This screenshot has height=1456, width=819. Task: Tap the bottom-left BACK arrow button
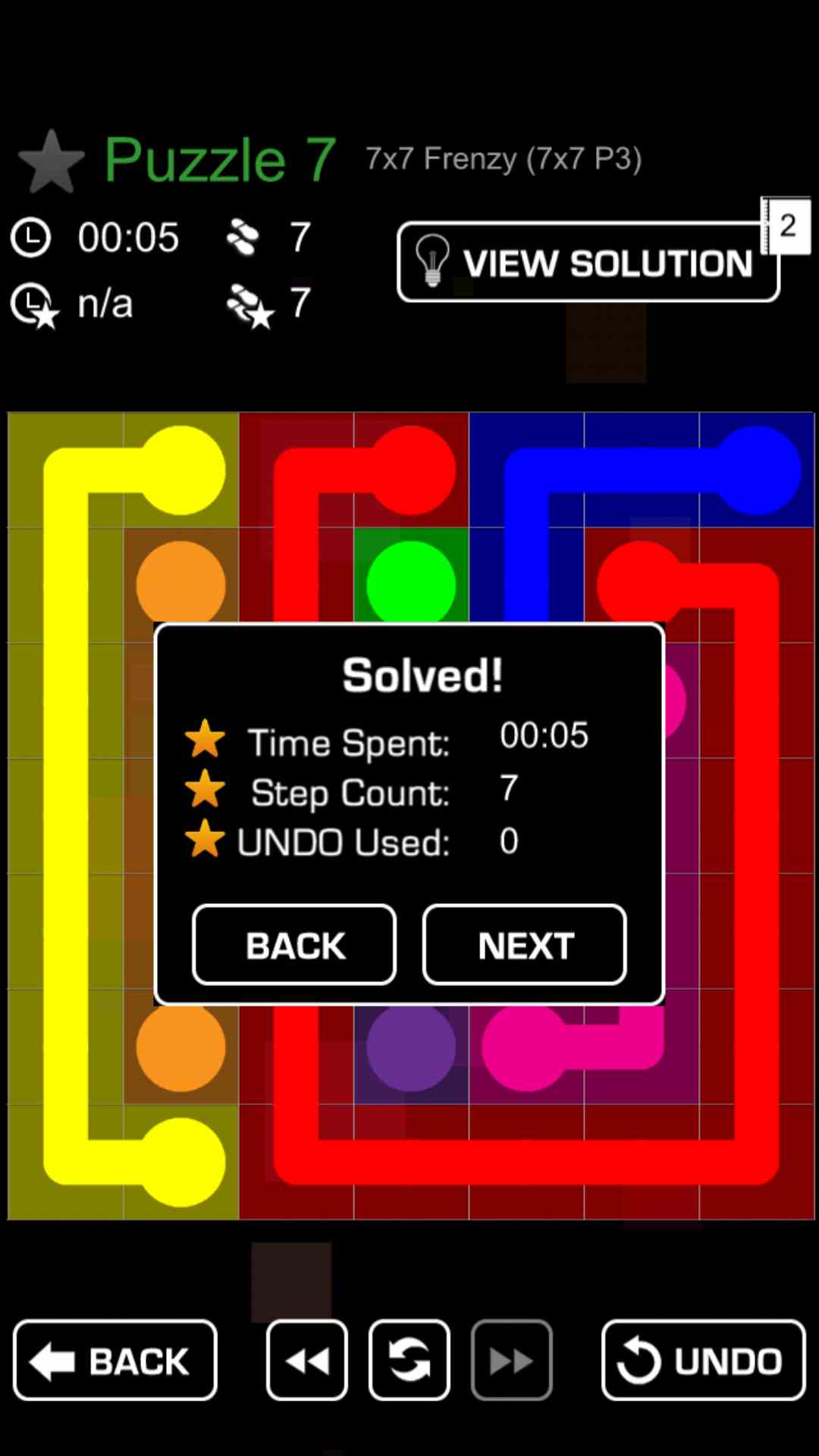pos(115,1360)
